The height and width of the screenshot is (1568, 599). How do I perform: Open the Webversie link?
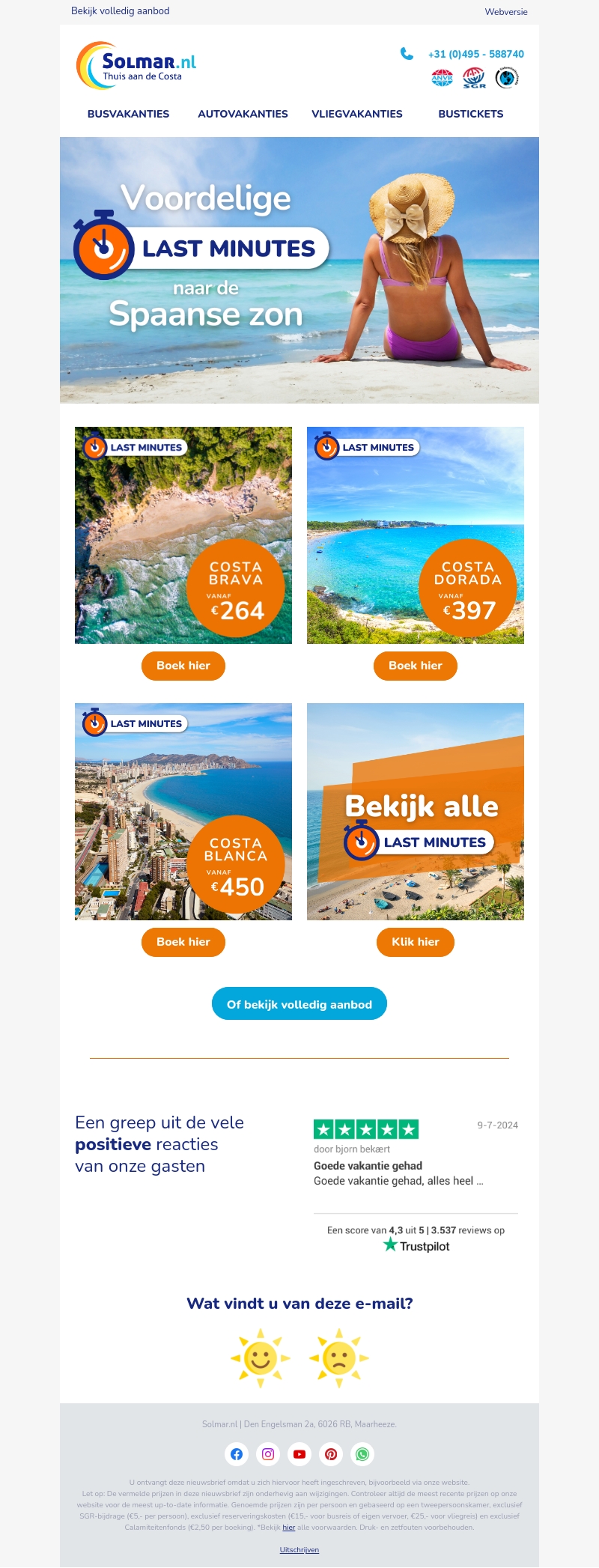506,12
